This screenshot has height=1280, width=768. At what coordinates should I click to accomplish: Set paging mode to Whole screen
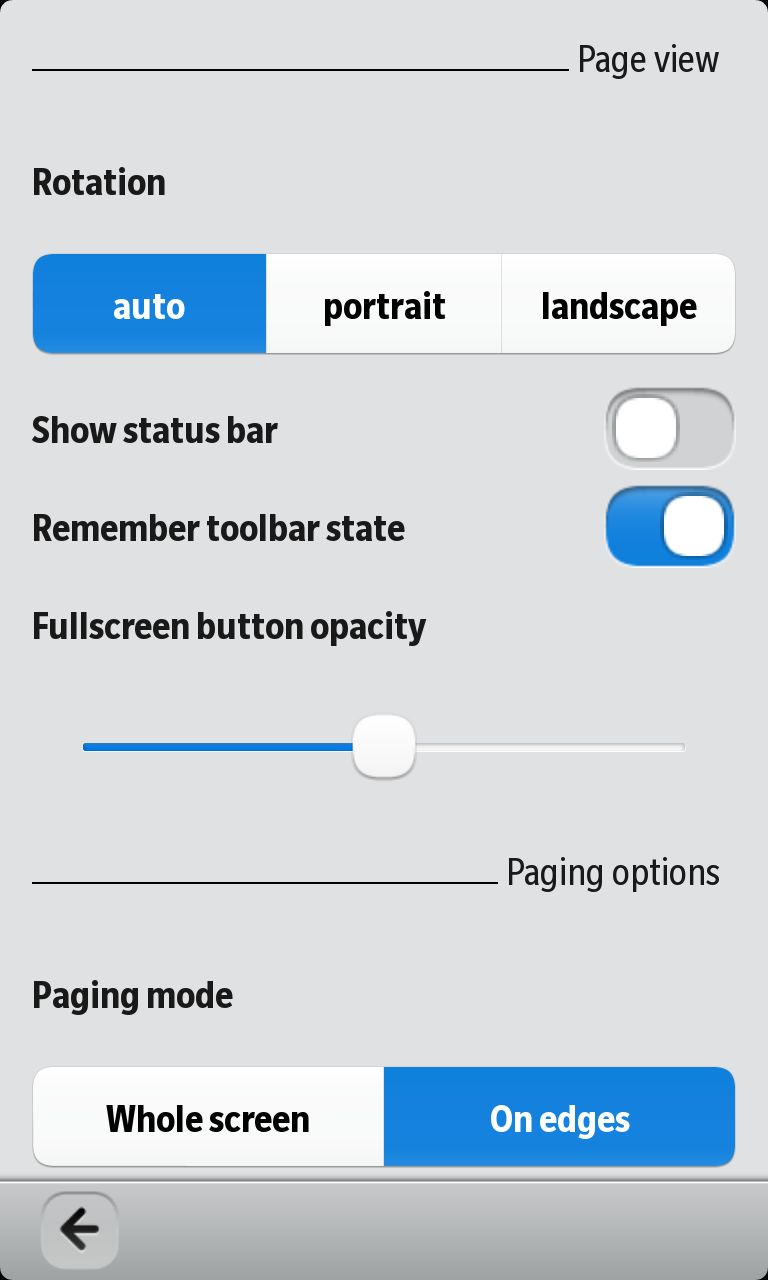click(208, 1117)
